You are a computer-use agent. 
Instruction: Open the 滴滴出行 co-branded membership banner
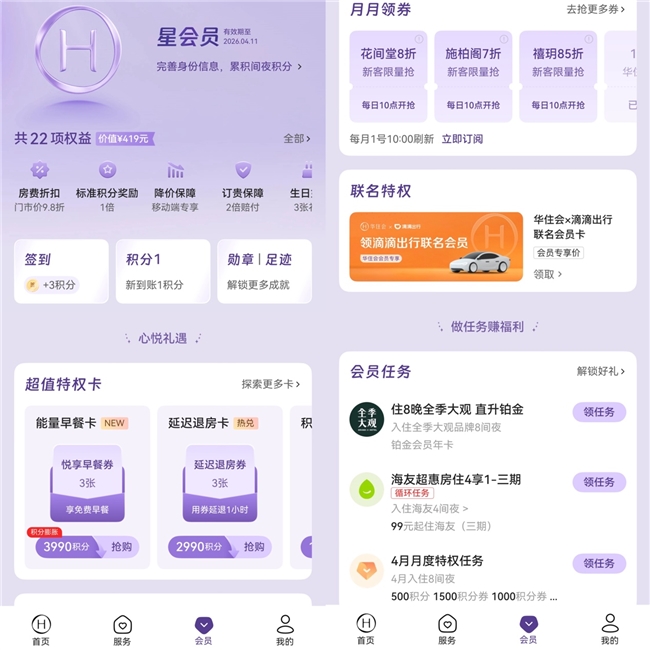(x=436, y=247)
